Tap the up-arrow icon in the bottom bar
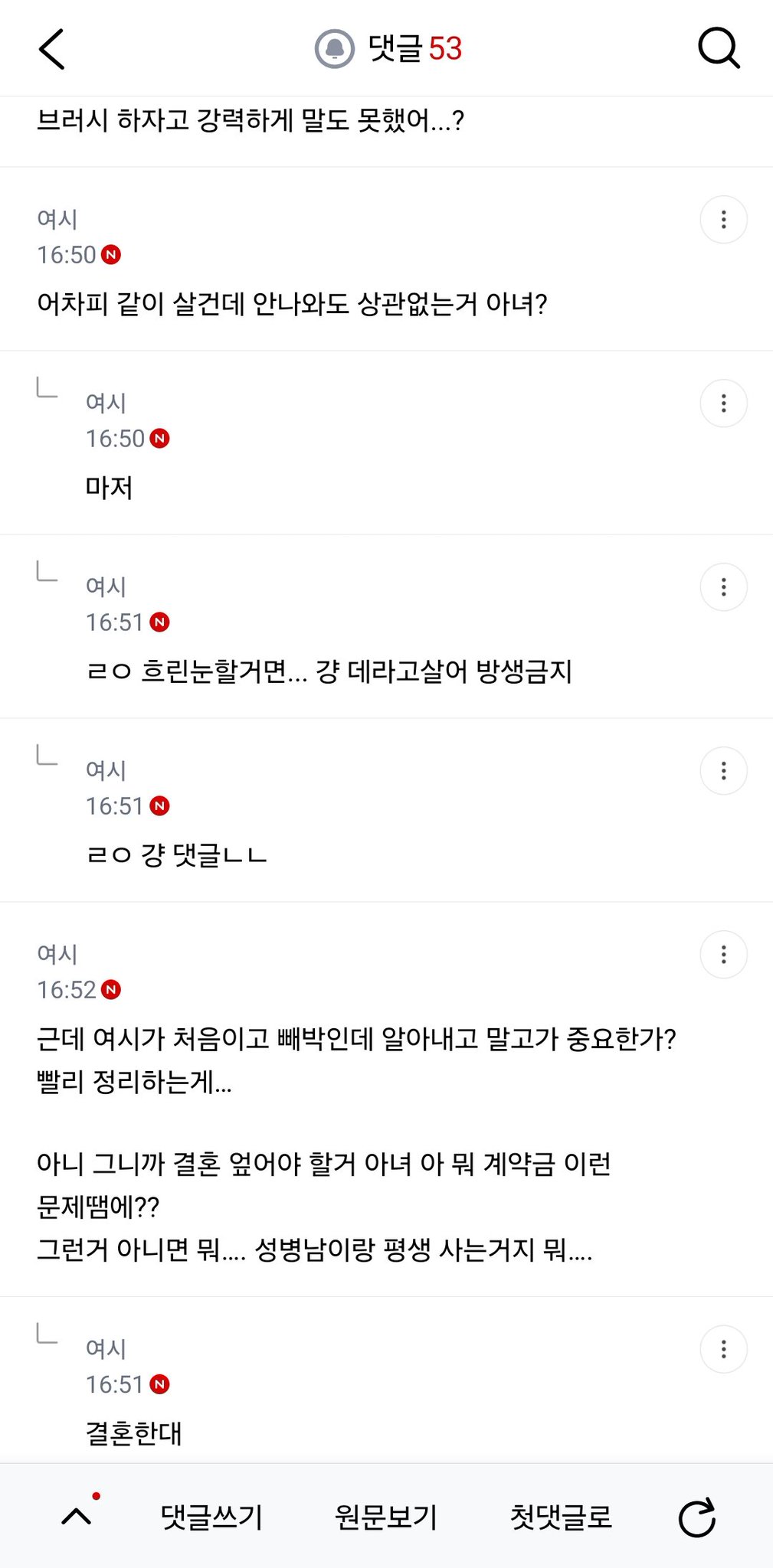The width and height of the screenshot is (773, 1568). click(x=77, y=1516)
